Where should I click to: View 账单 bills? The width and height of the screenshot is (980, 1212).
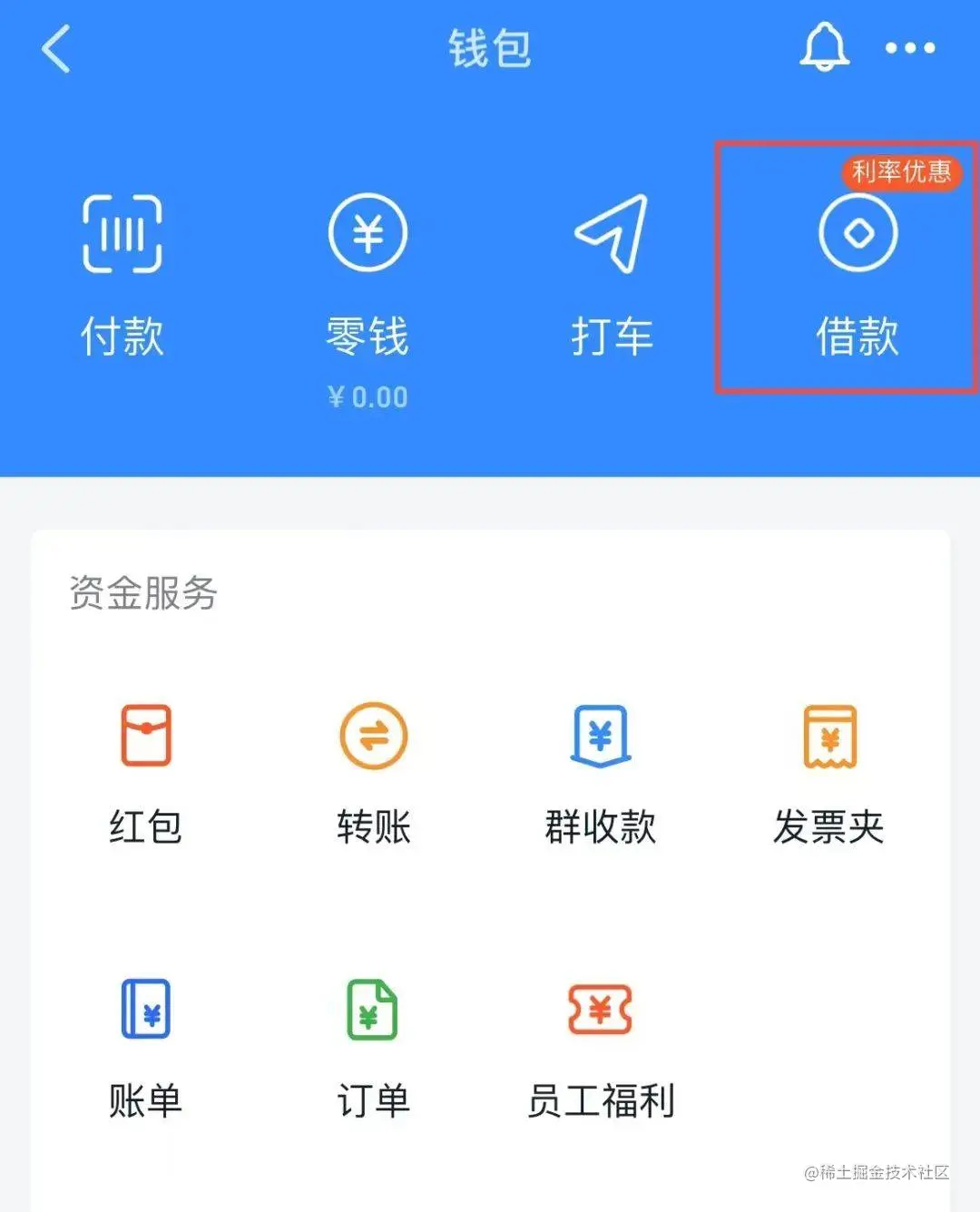146,1045
